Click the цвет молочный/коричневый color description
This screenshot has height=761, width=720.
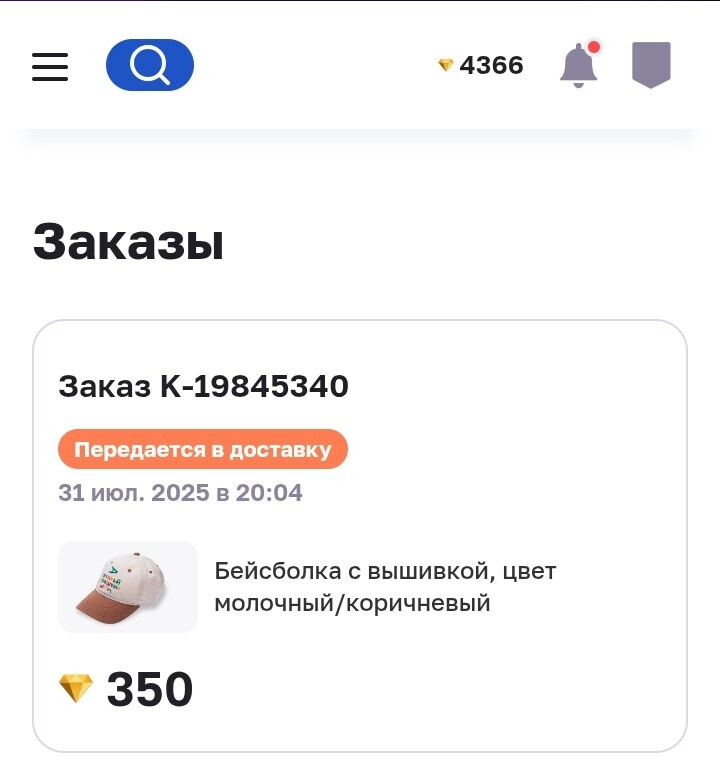[x=350, y=602]
